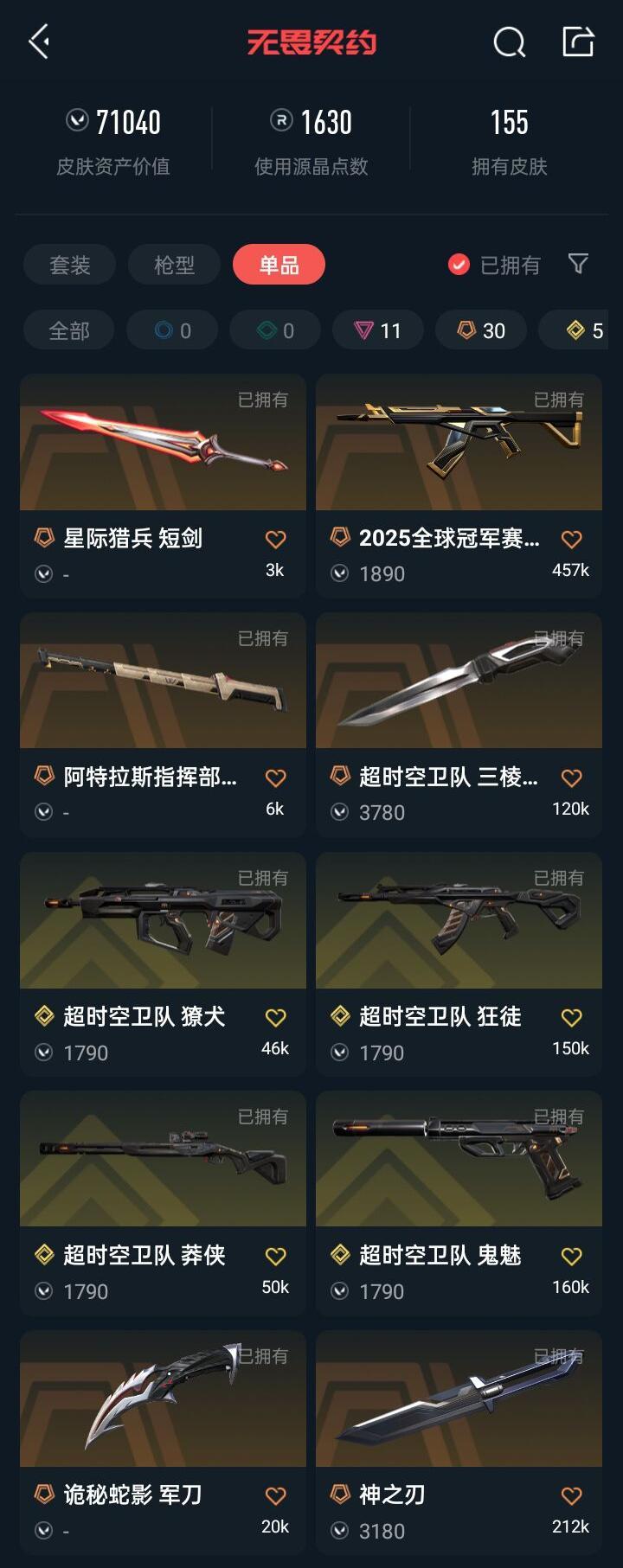This screenshot has width=623, height=1568.
Task: Filter by orange tier chip with 30
Action: coord(481,330)
